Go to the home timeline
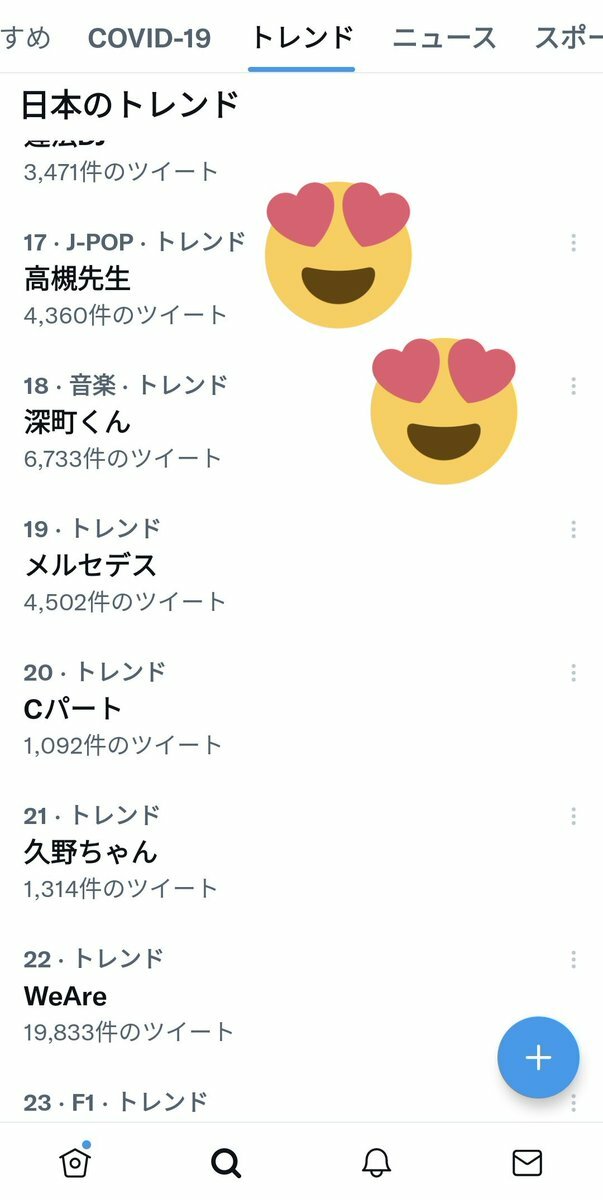This screenshot has height=1200, width=603. pos(75,1162)
